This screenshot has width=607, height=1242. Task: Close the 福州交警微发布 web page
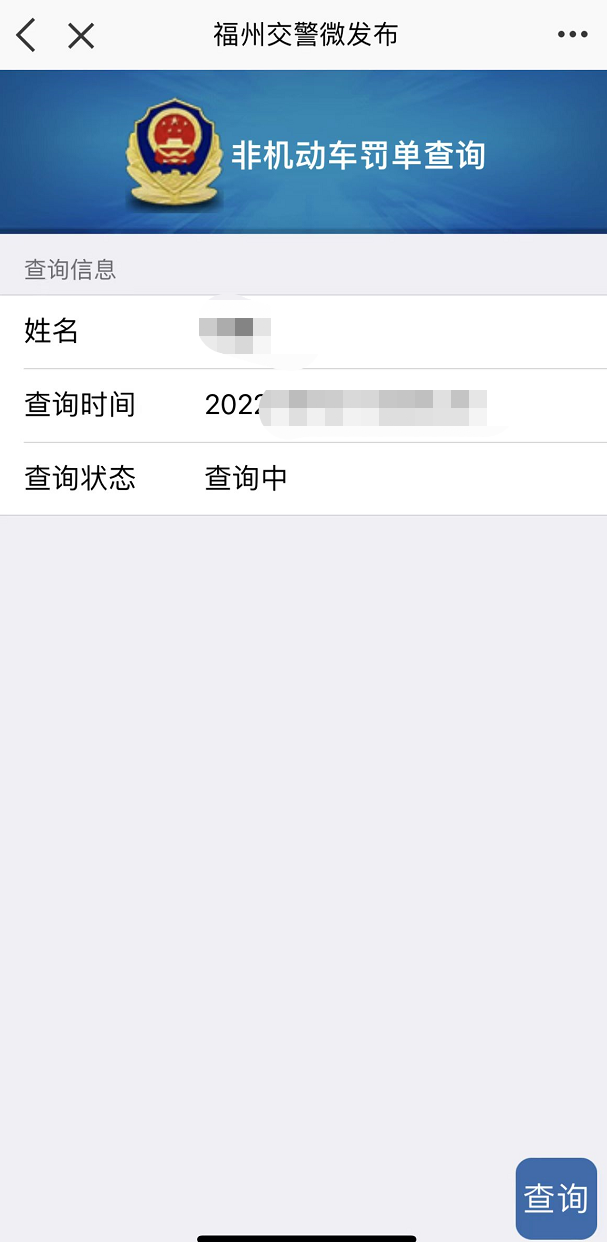[81, 36]
